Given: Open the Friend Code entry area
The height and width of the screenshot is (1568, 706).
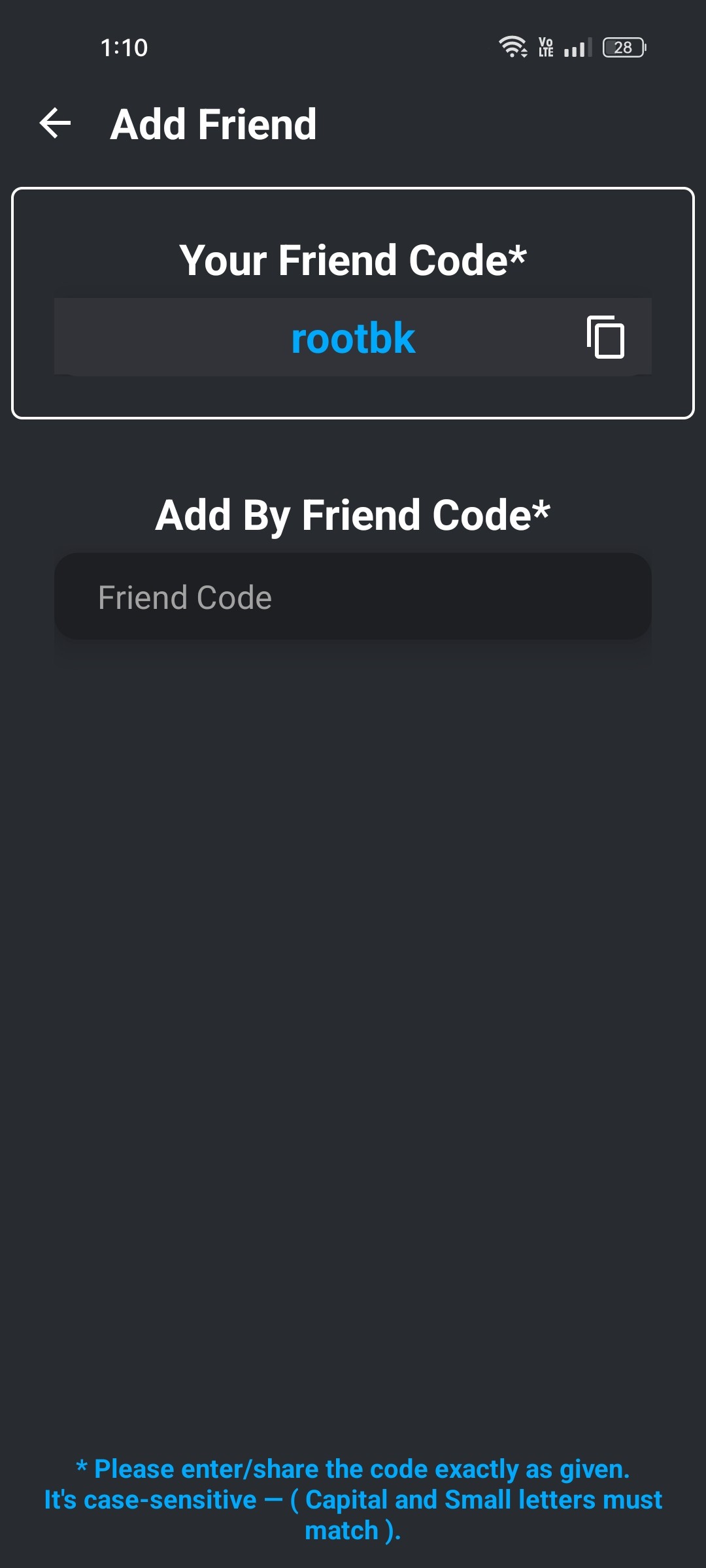Looking at the screenshot, I should pyautogui.click(x=353, y=596).
